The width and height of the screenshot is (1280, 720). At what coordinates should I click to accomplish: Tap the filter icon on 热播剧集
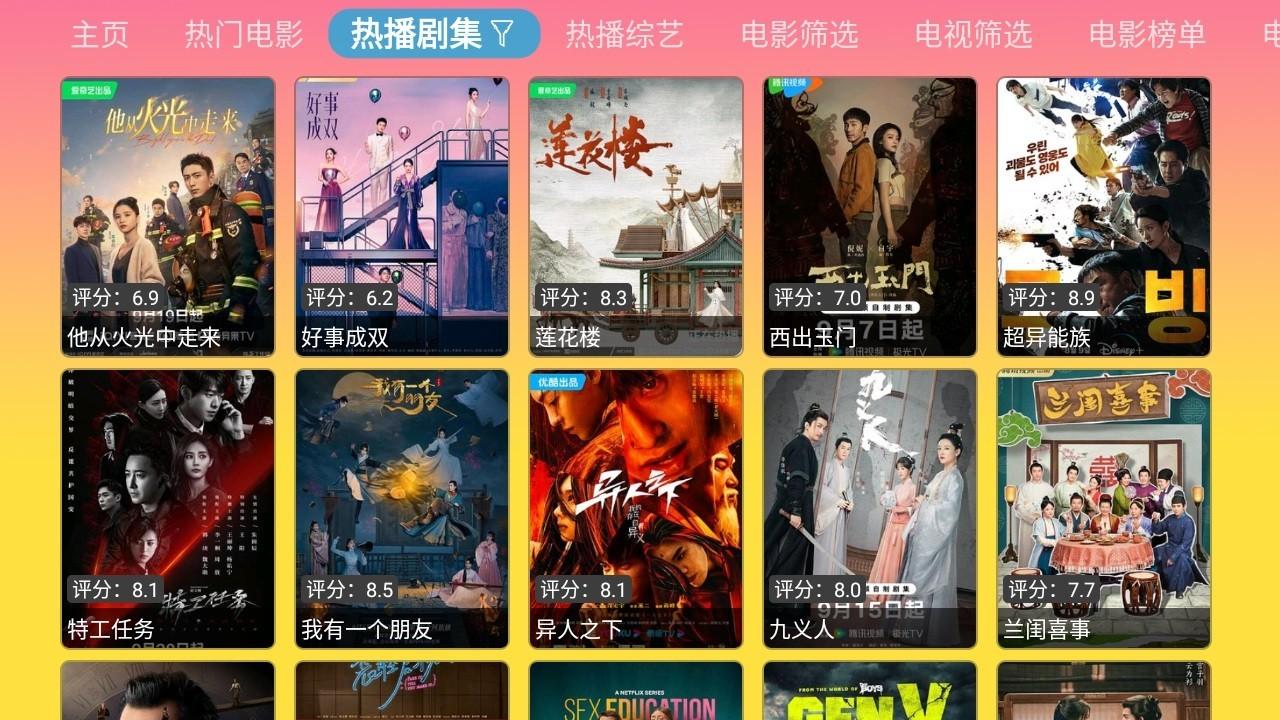coord(503,35)
